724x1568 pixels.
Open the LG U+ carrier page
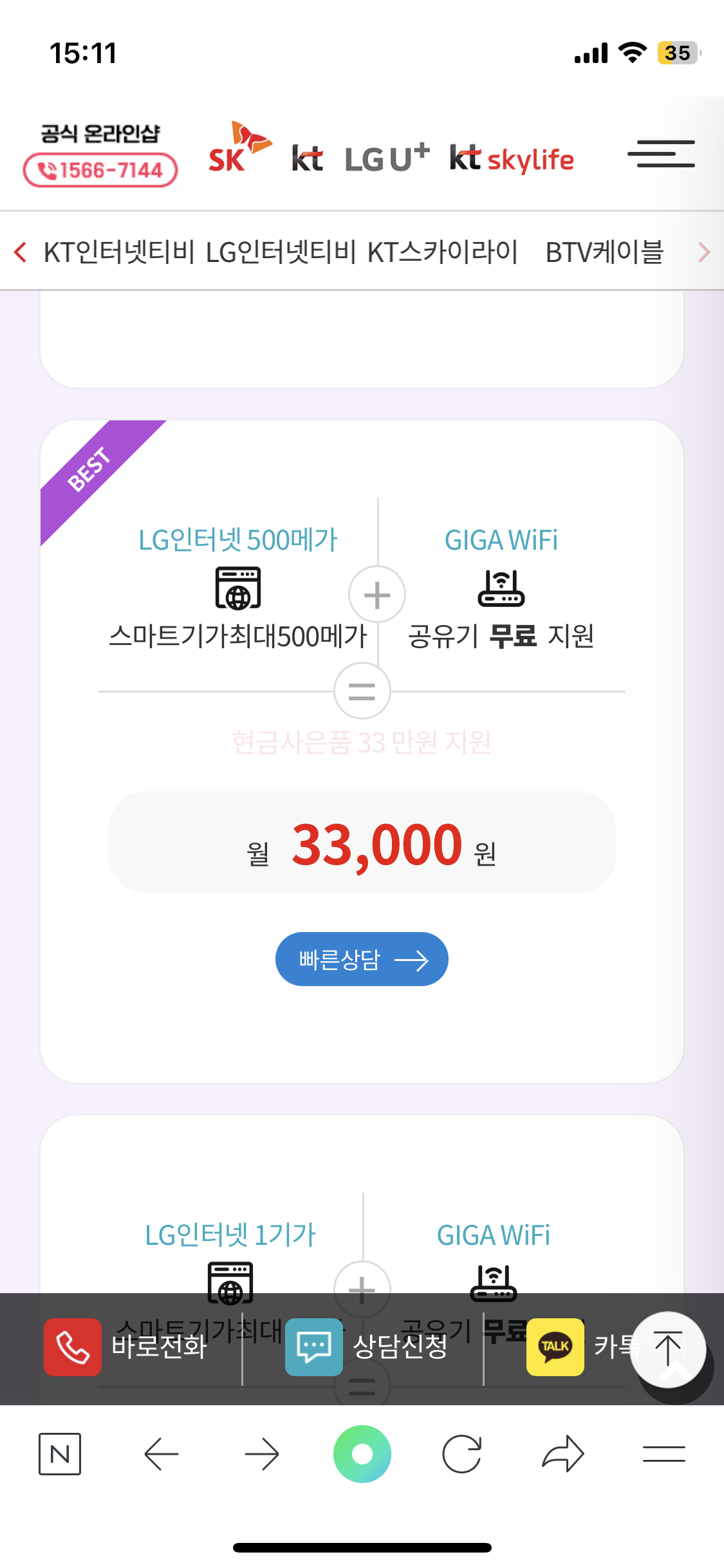(387, 158)
